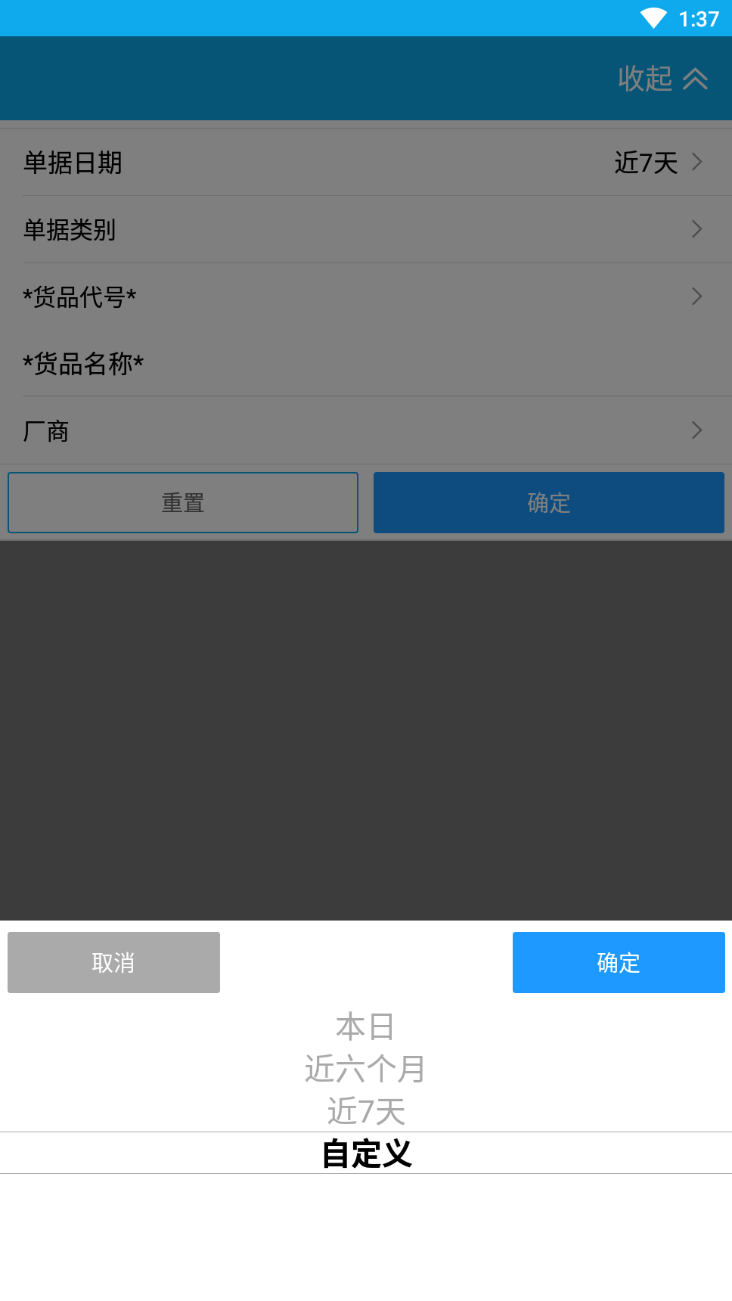732x1301 pixels.
Task: Tap 重置 to reset filters
Action: [183, 502]
